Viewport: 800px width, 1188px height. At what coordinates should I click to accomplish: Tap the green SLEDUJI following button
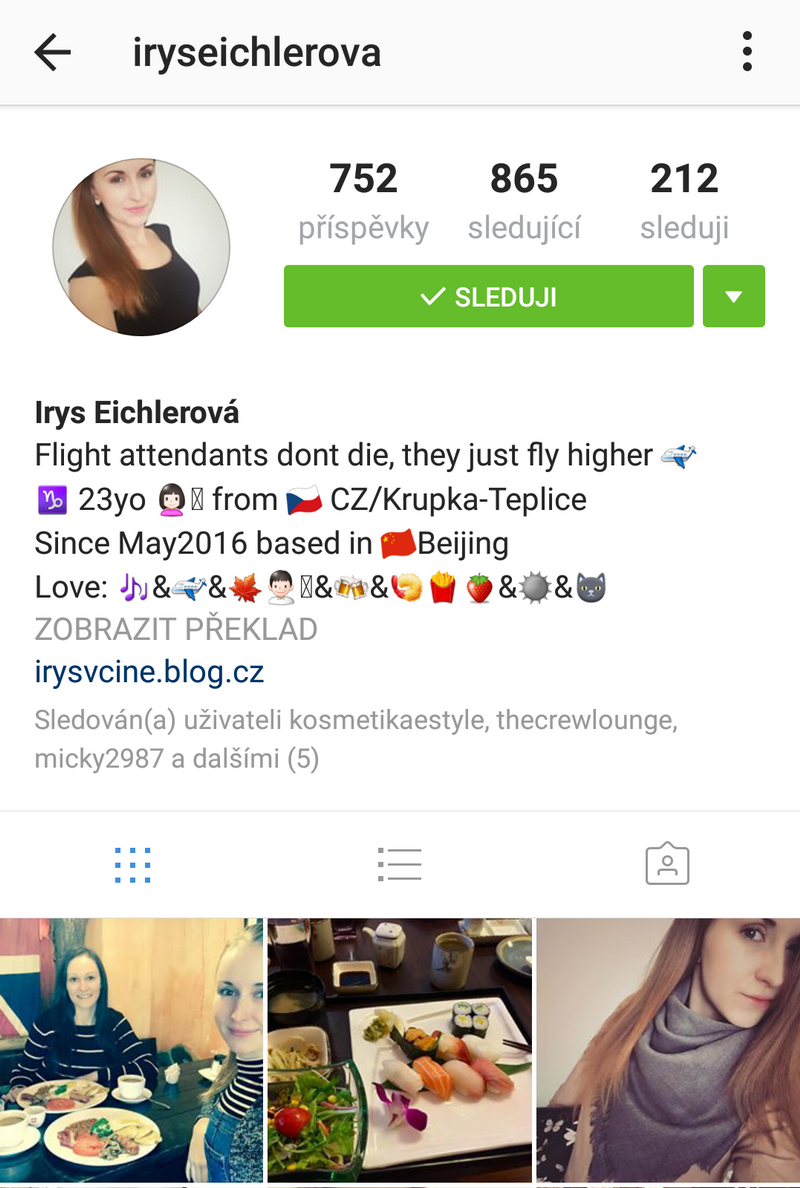[488, 296]
